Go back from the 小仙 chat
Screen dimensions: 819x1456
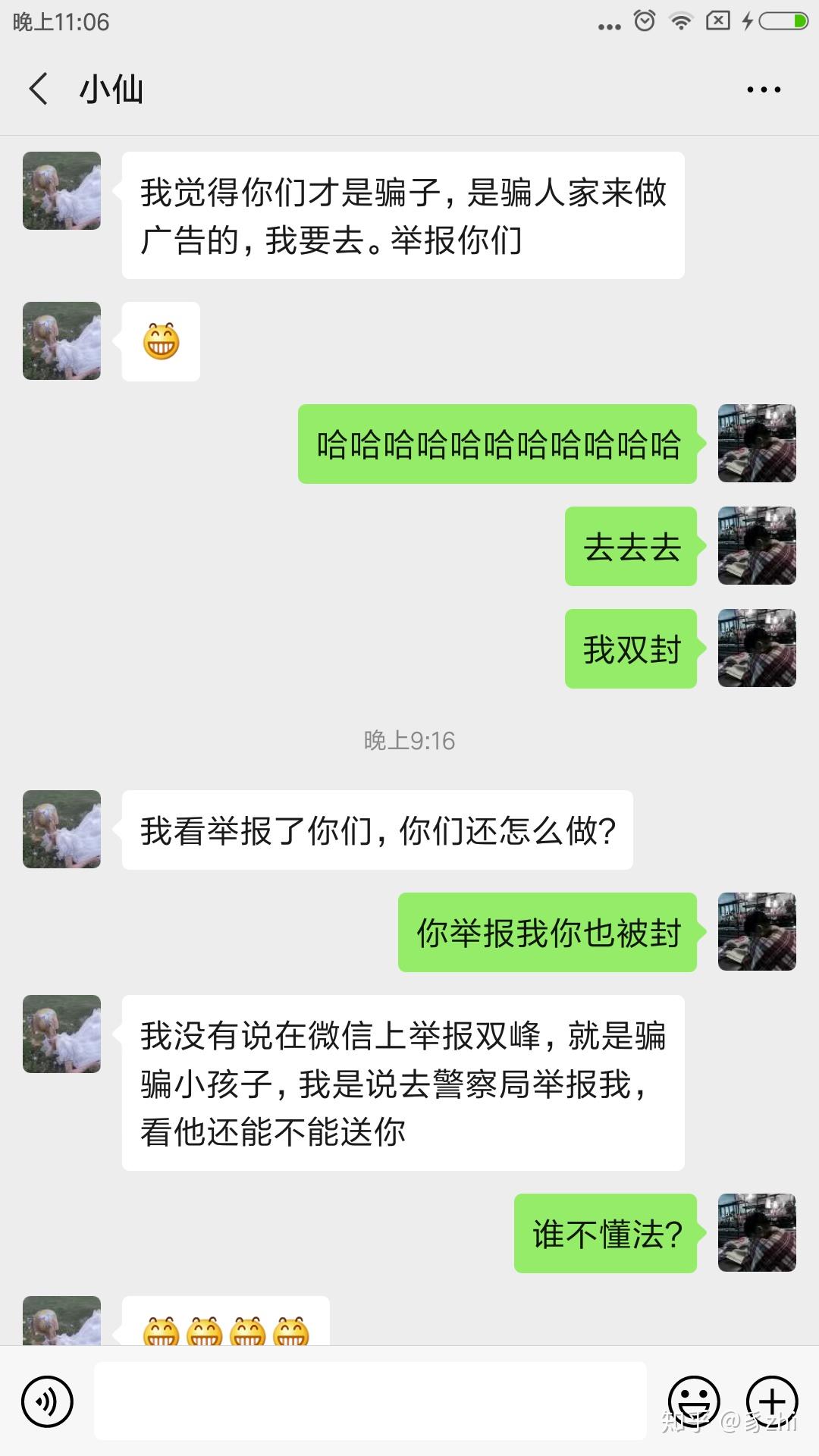click(x=39, y=89)
